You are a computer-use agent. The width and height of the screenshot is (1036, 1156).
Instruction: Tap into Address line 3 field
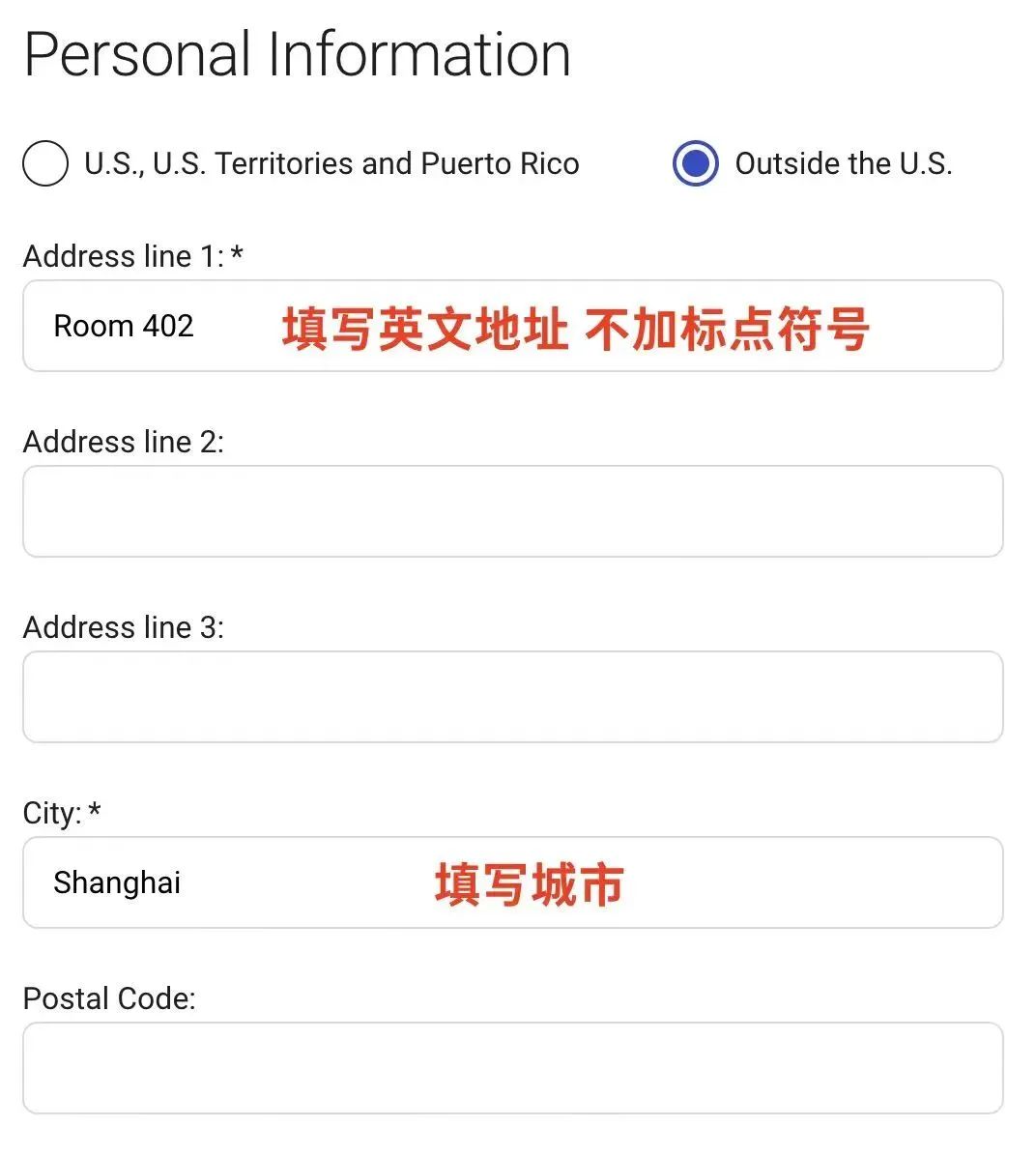[x=512, y=697]
